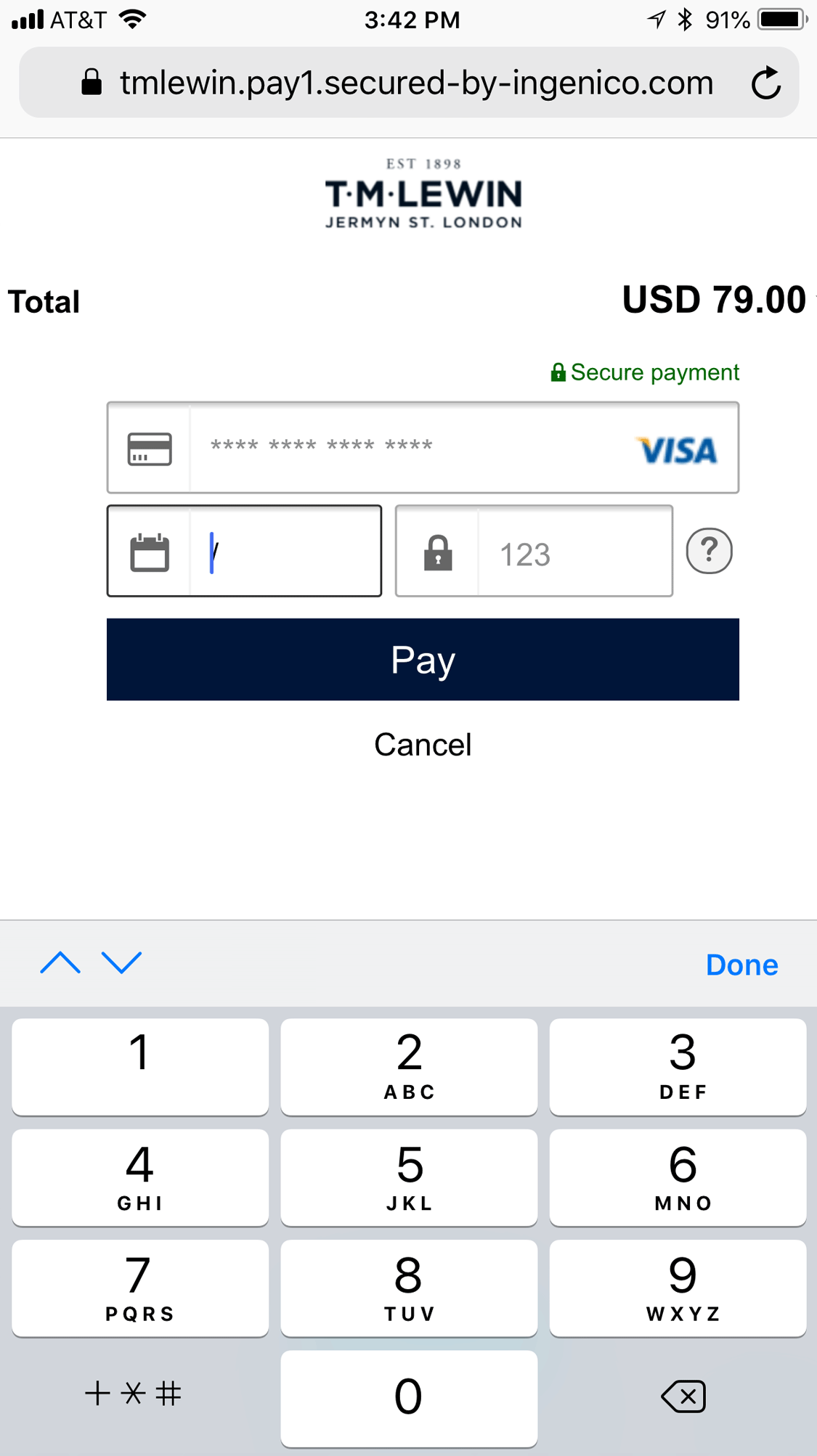Switch keypad to symbols +*#
The image size is (817, 1456).
point(134,1394)
